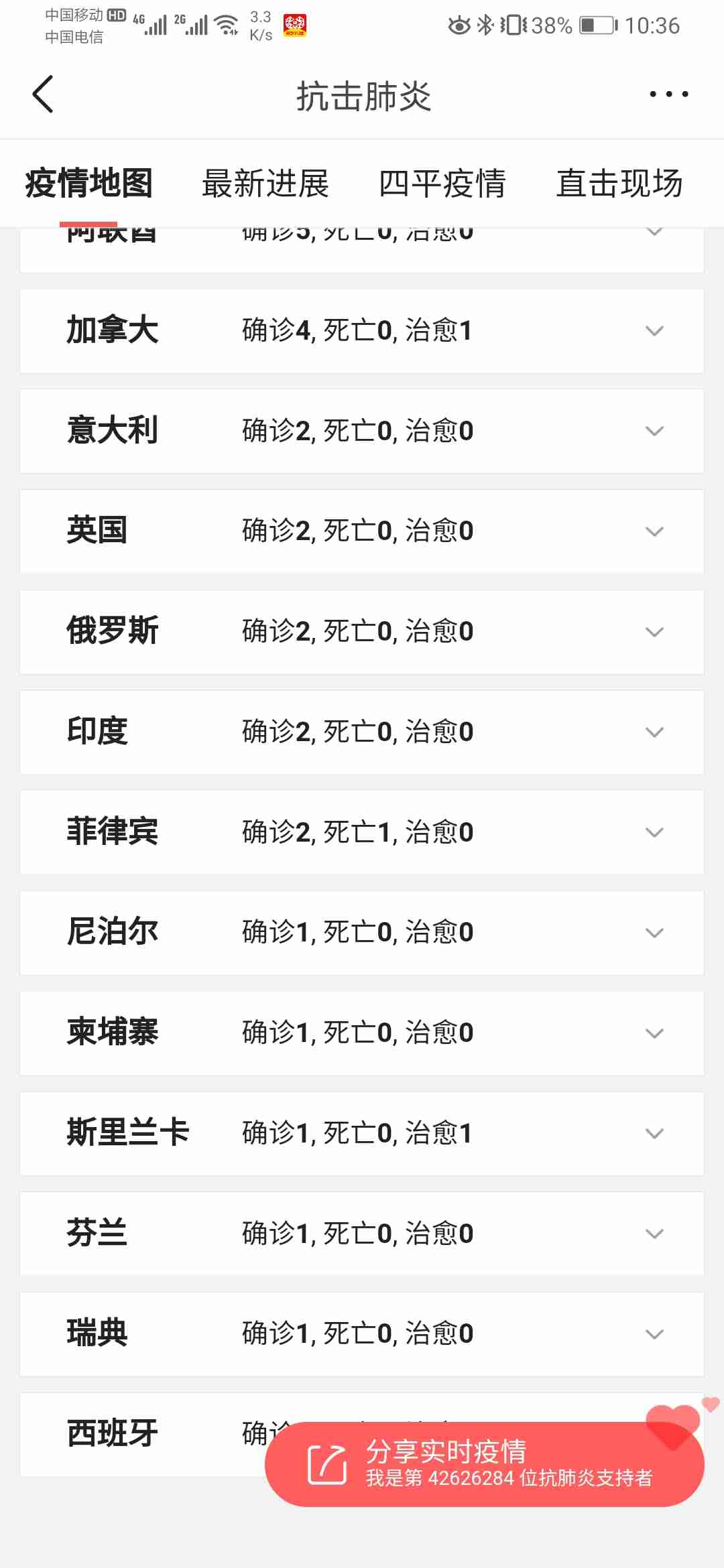The height and width of the screenshot is (1568, 724).
Task: Expand details for 英国
Action: coord(654,531)
